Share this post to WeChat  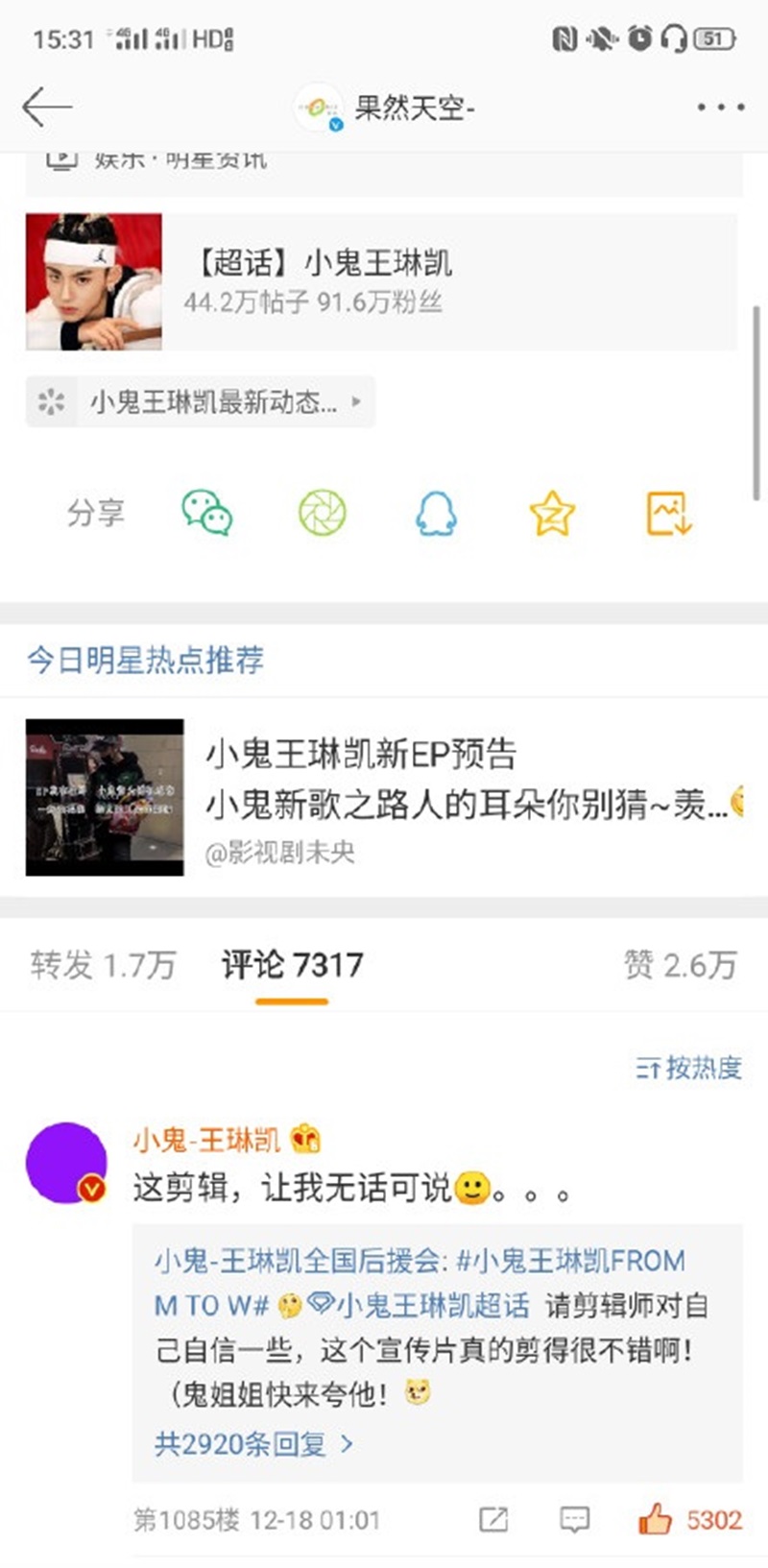click(207, 513)
